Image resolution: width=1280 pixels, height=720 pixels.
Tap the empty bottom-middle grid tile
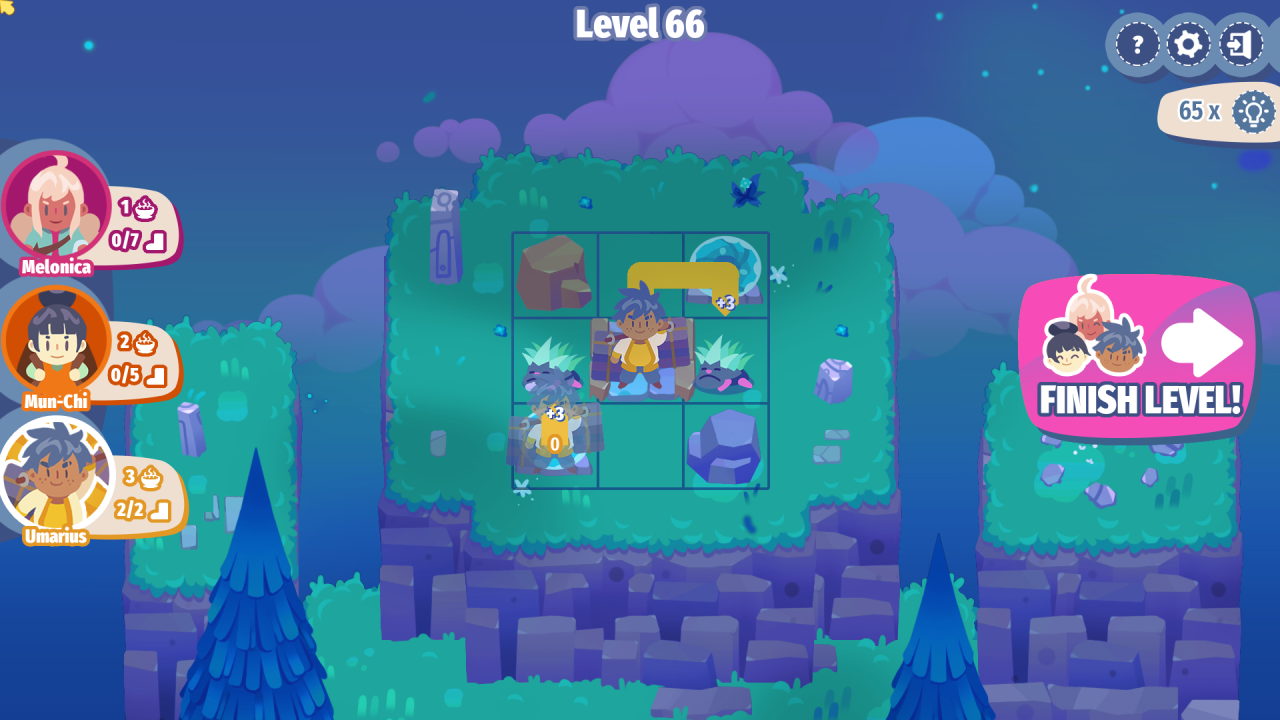pyautogui.click(x=640, y=447)
